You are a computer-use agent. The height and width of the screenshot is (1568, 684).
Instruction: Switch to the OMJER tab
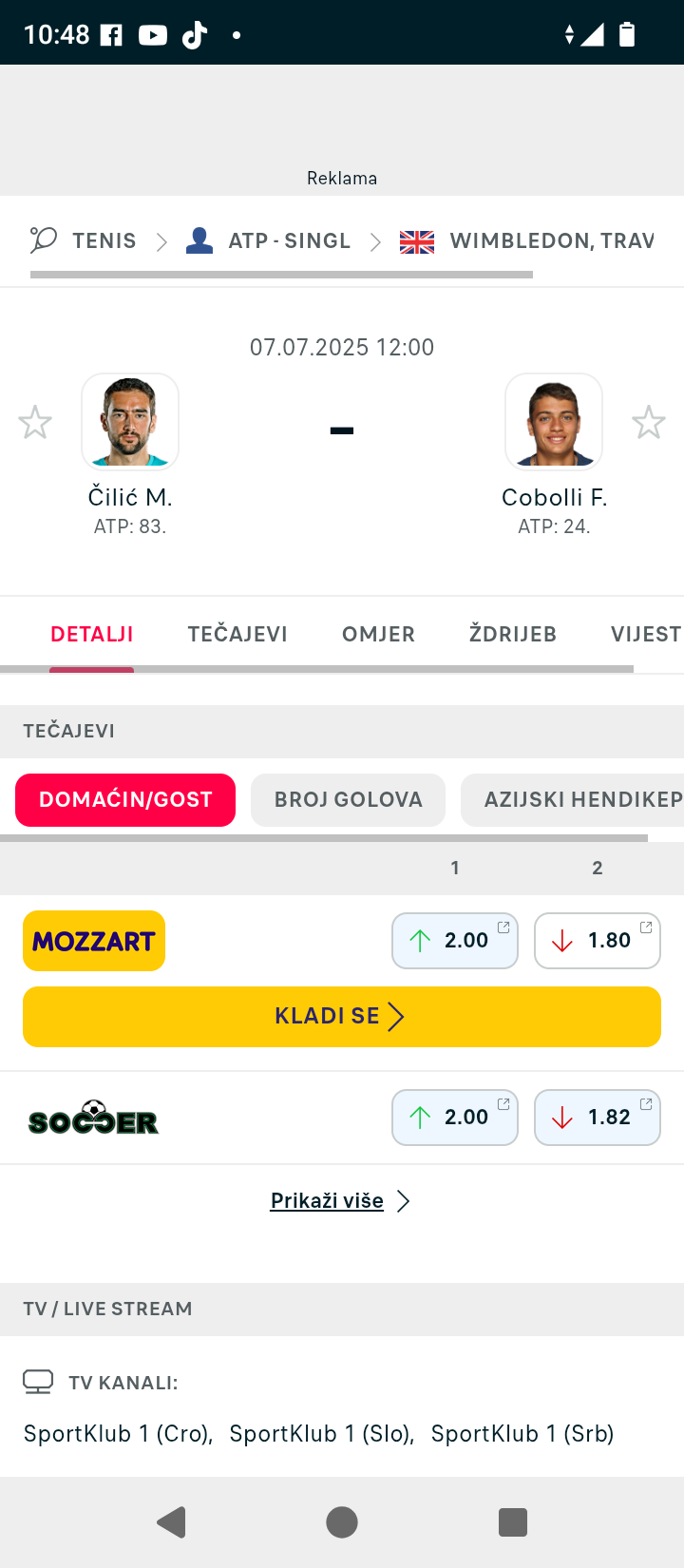pyautogui.click(x=378, y=634)
